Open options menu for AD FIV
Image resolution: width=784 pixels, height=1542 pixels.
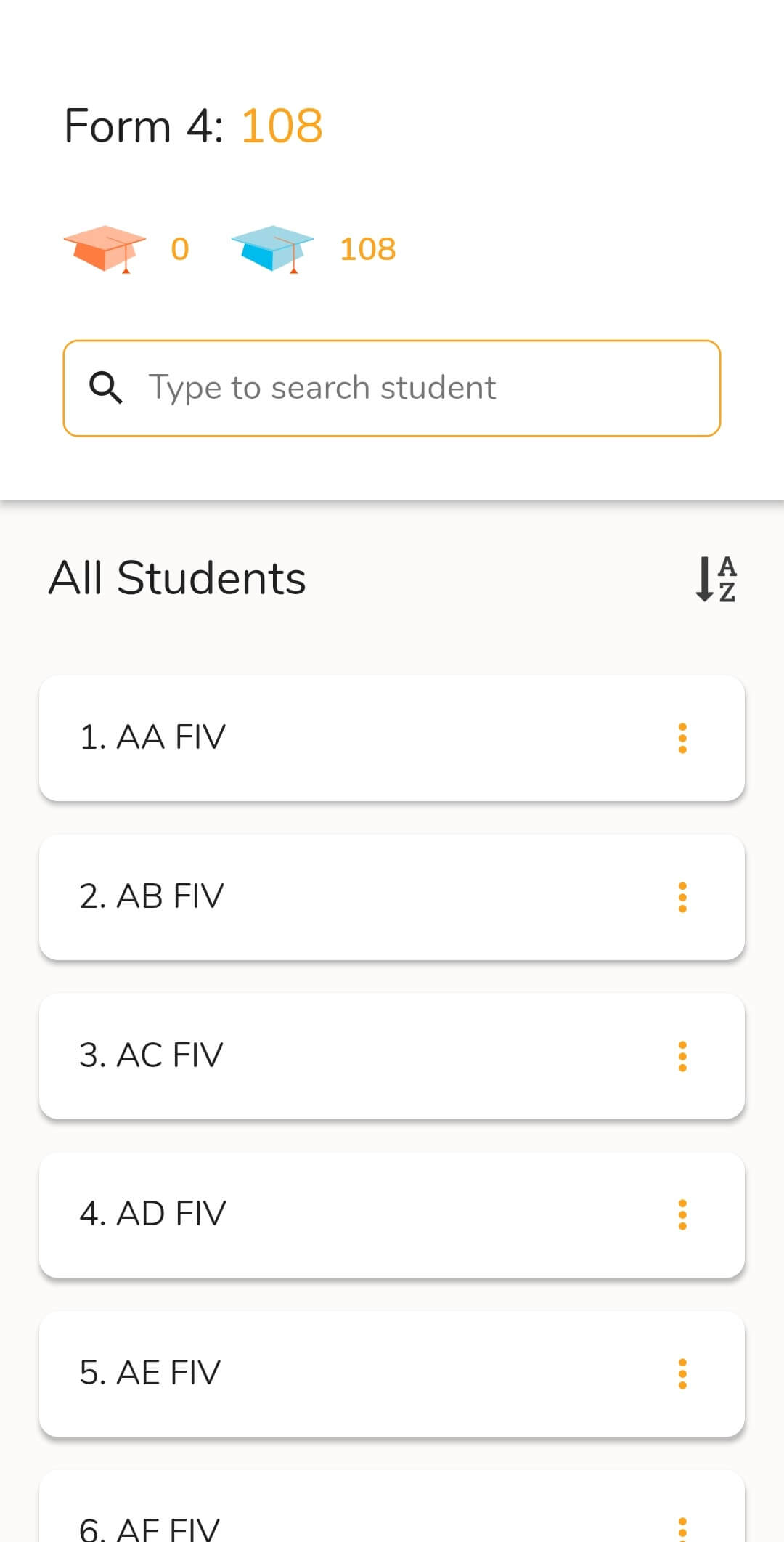(682, 1214)
